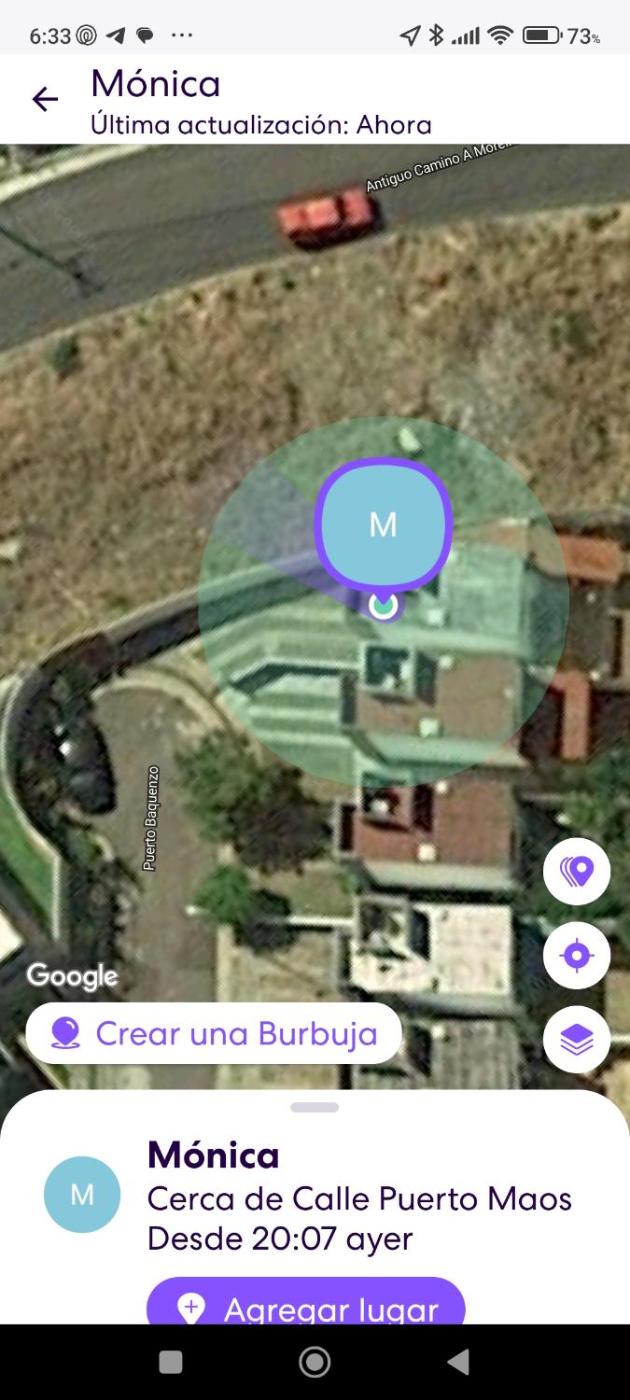Viewport: 630px width, 1400px height.
Task: Open the map layers selector
Action: pyautogui.click(x=577, y=1040)
